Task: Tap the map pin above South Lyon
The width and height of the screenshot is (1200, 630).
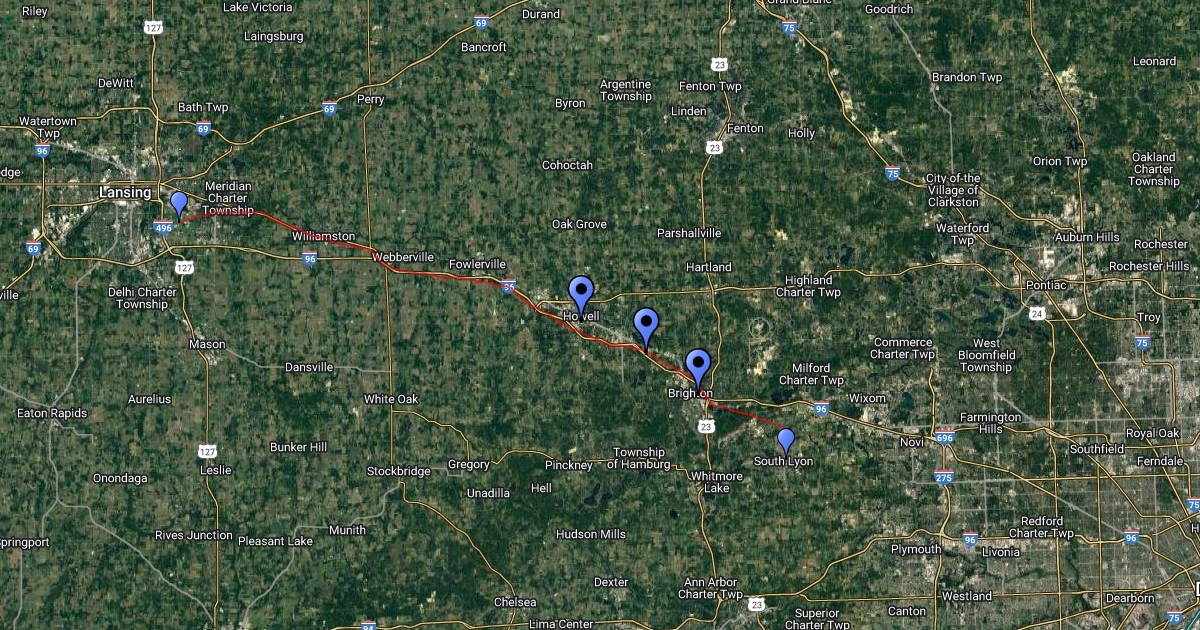Action: pyautogui.click(x=786, y=438)
